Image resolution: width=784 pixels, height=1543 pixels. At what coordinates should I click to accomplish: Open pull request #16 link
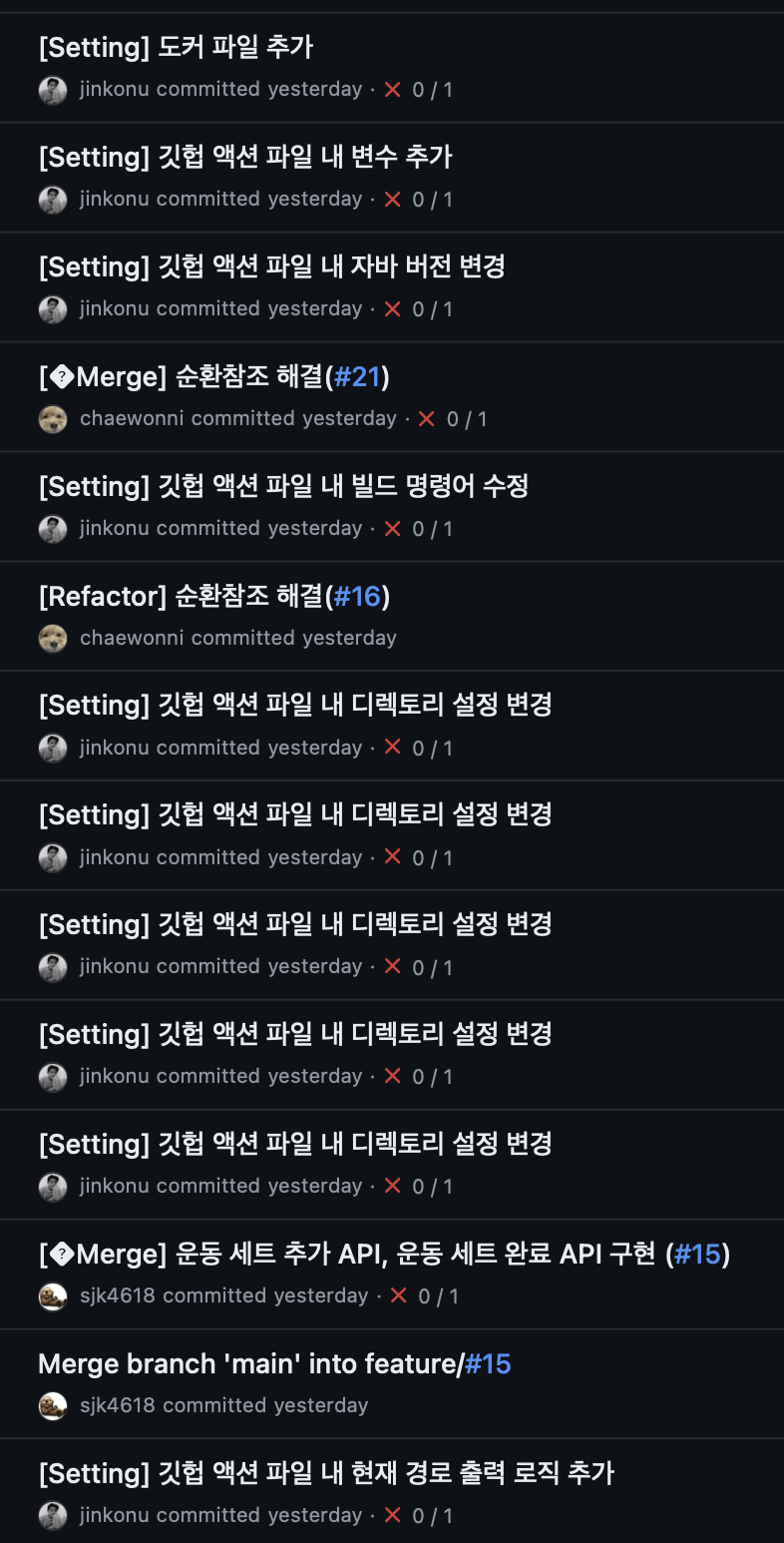coord(357,596)
